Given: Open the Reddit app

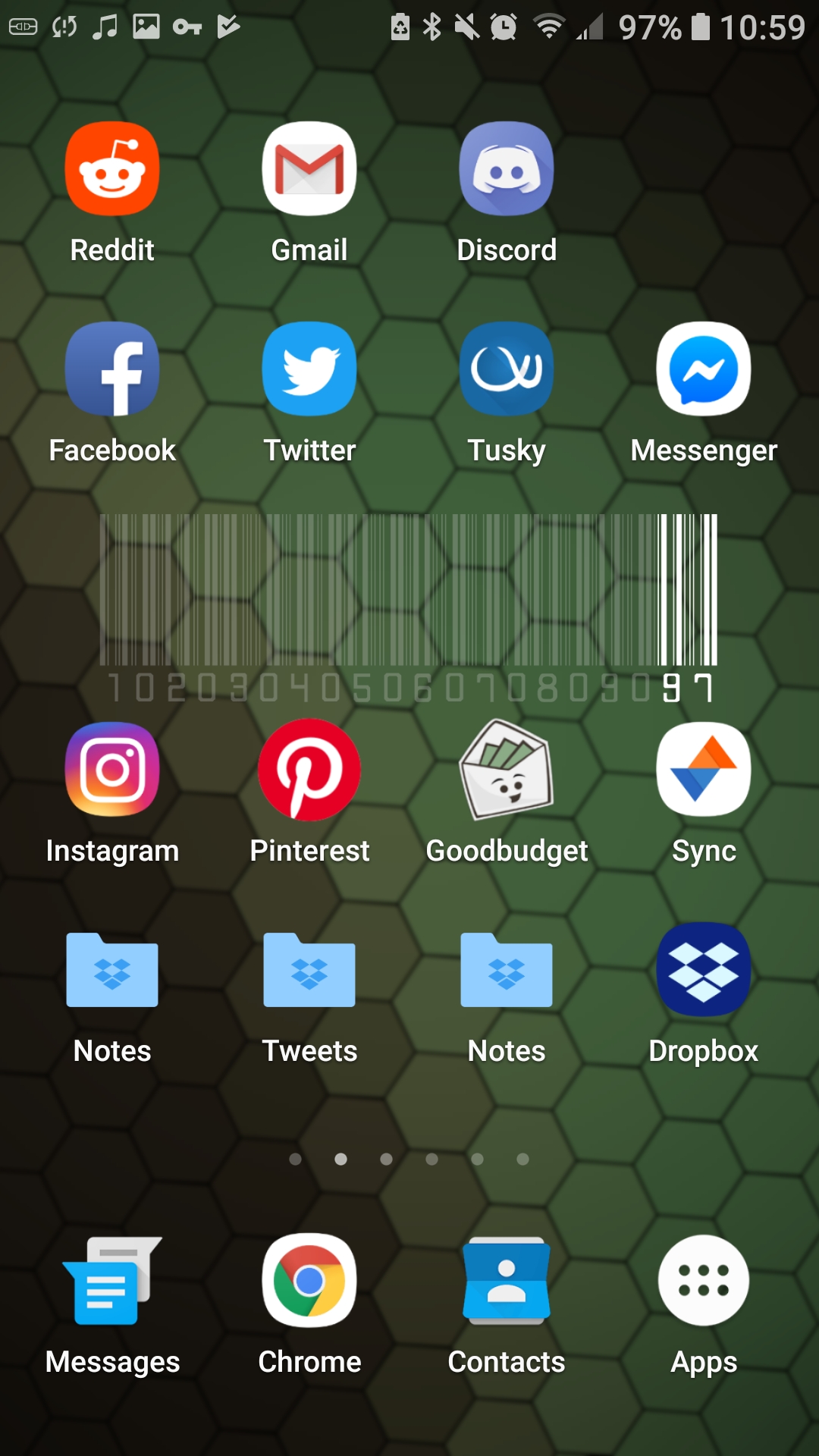Looking at the screenshot, I should (x=112, y=169).
